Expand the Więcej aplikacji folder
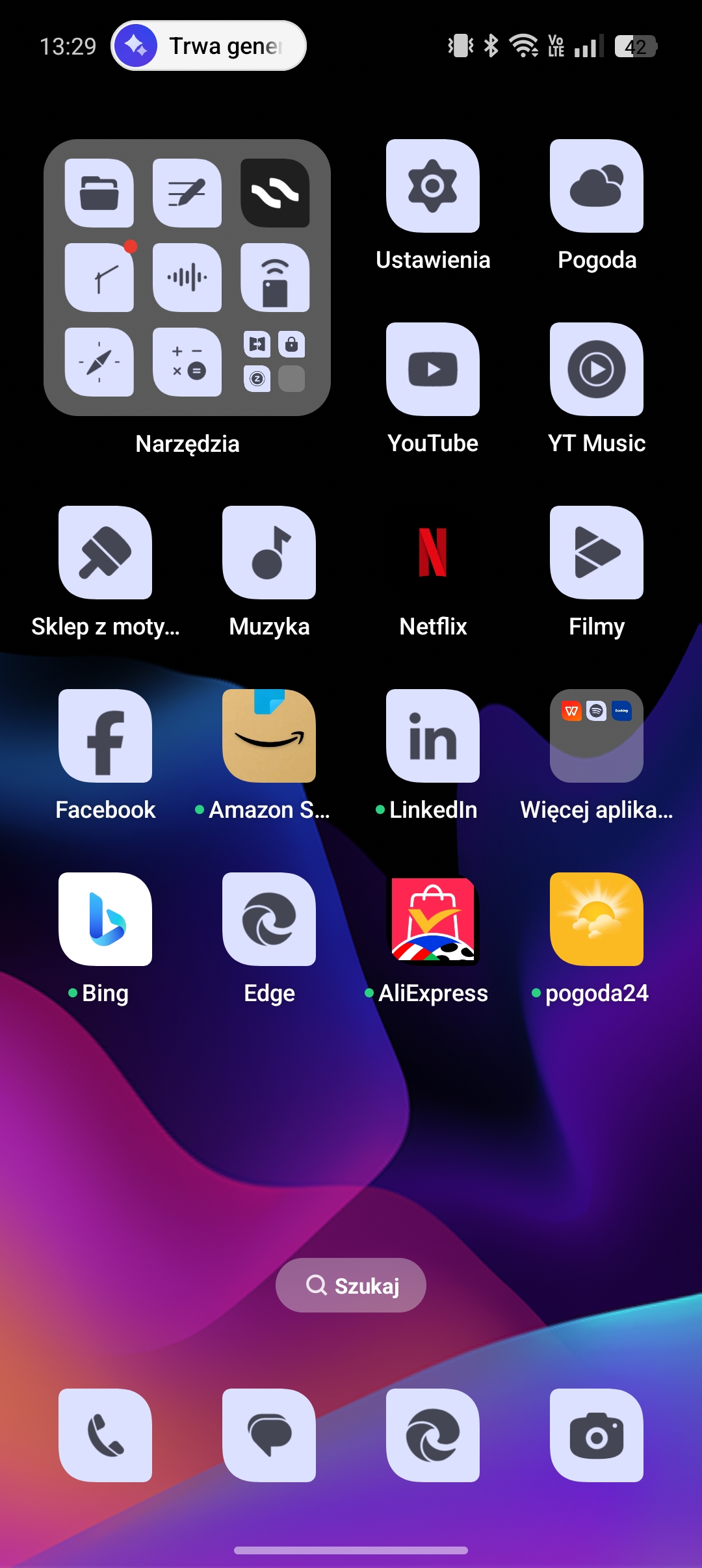Viewport: 702px width, 1568px height. pos(597,736)
